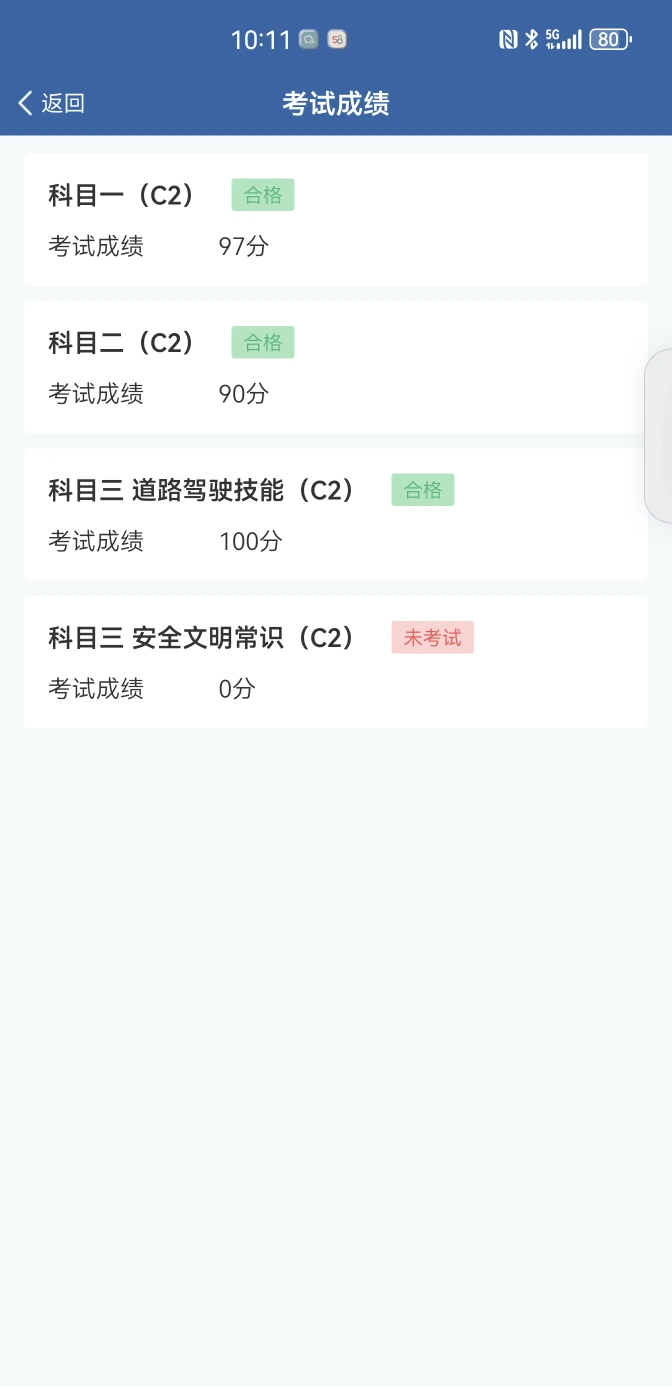Tap the floating side handle at right edge
The image size is (672, 1386).
pyautogui.click(x=658, y=436)
